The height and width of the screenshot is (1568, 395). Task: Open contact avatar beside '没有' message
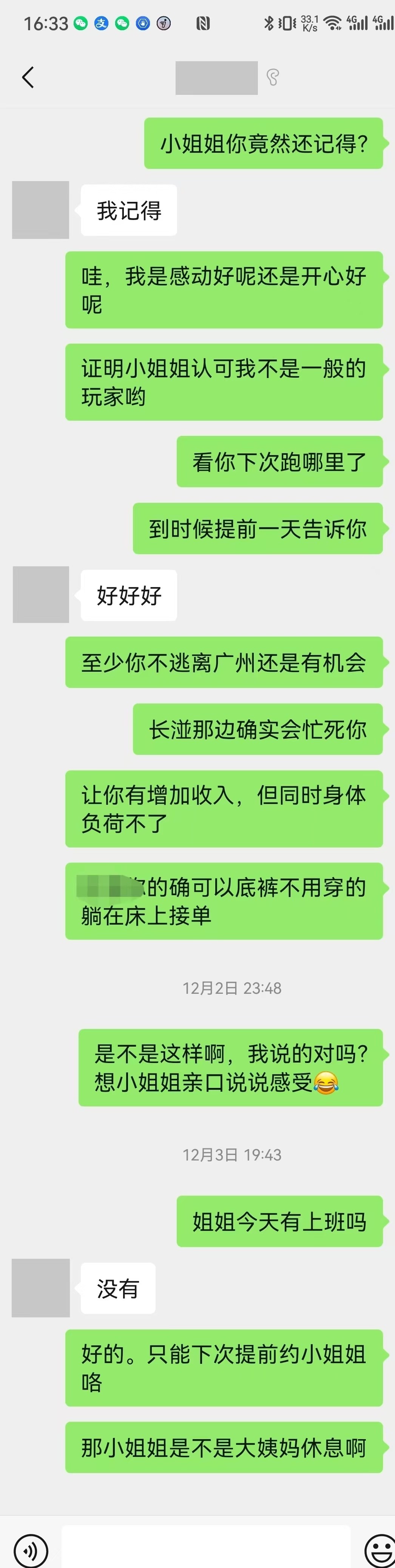click(41, 1288)
